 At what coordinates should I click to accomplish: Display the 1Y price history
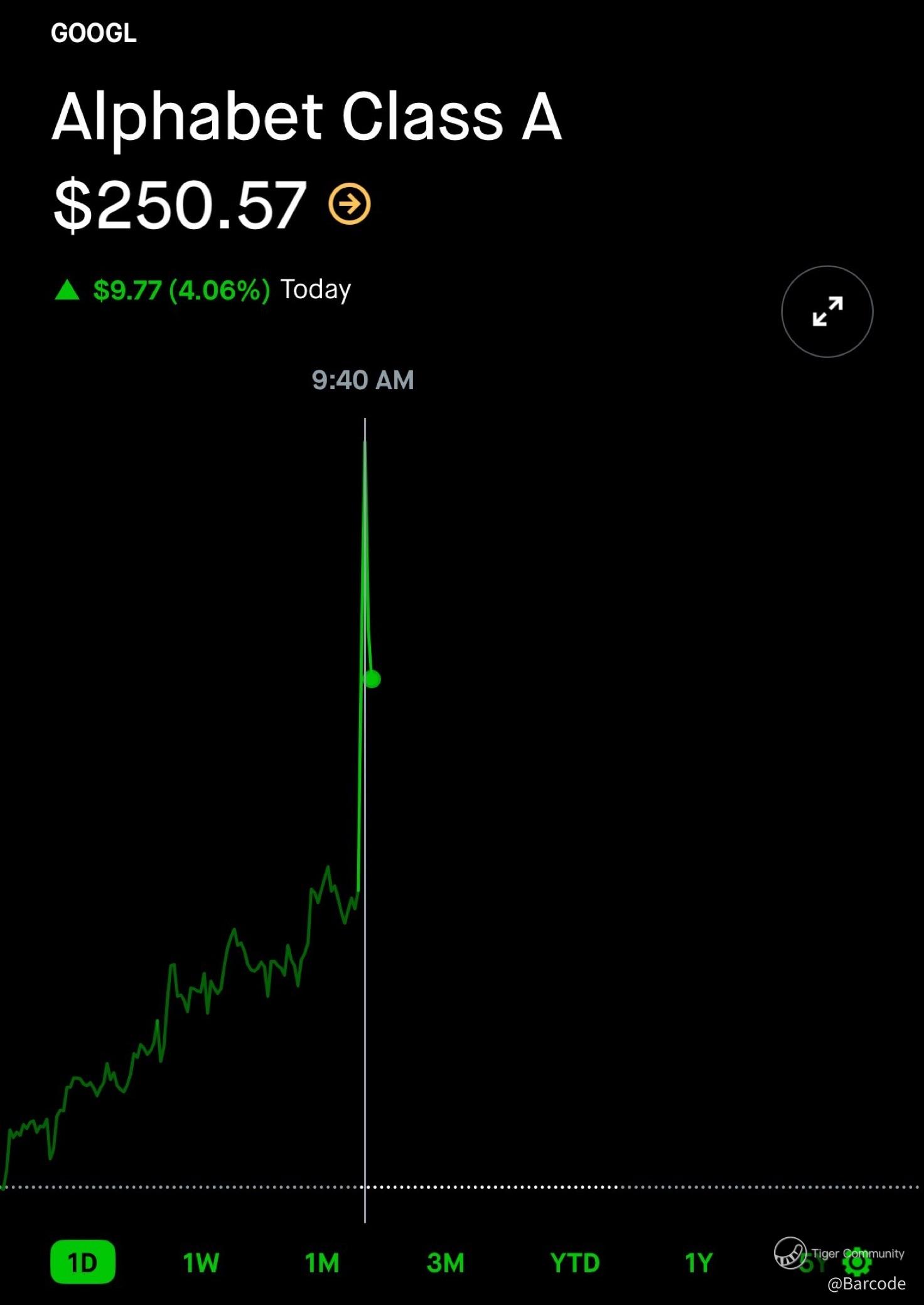698,1262
